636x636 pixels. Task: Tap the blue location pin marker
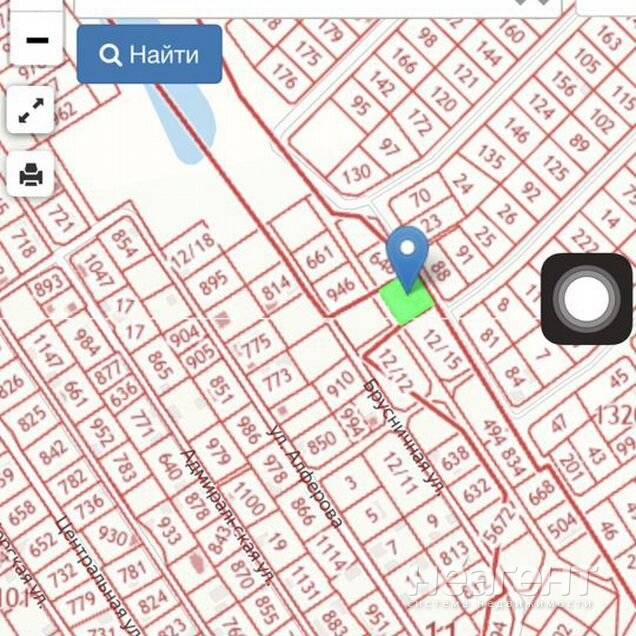coord(407,254)
